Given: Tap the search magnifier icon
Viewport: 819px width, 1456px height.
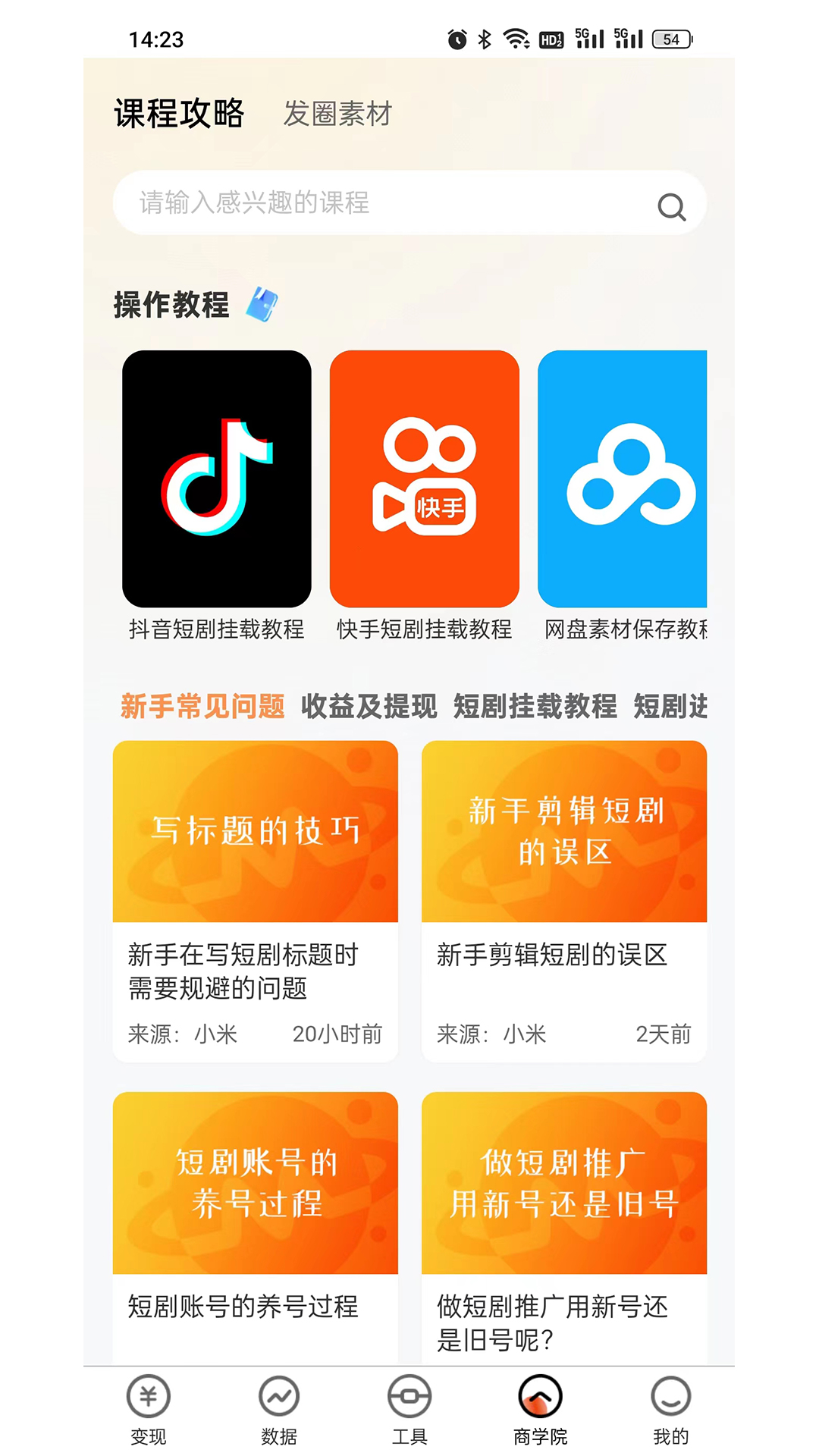Looking at the screenshot, I should pyautogui.click(x=671, y=206).
